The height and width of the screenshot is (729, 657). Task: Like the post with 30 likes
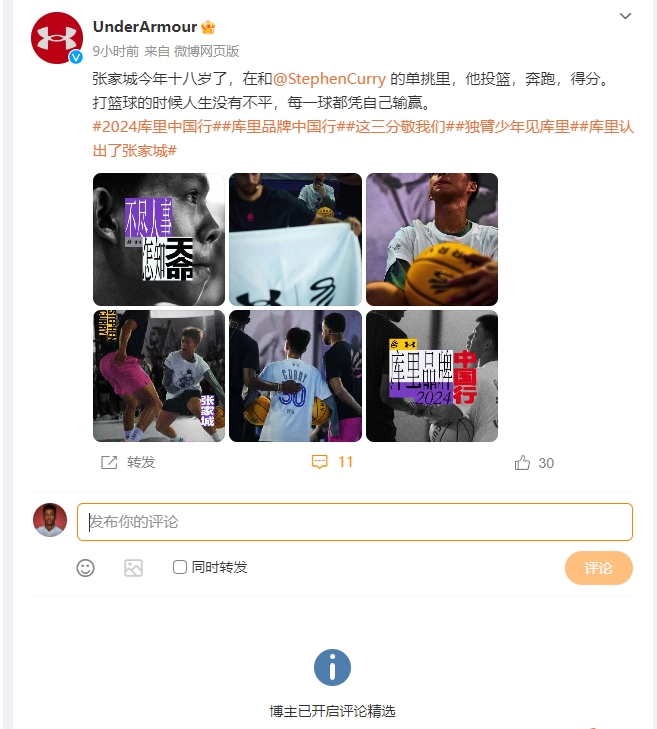click(x=533, y=463)
